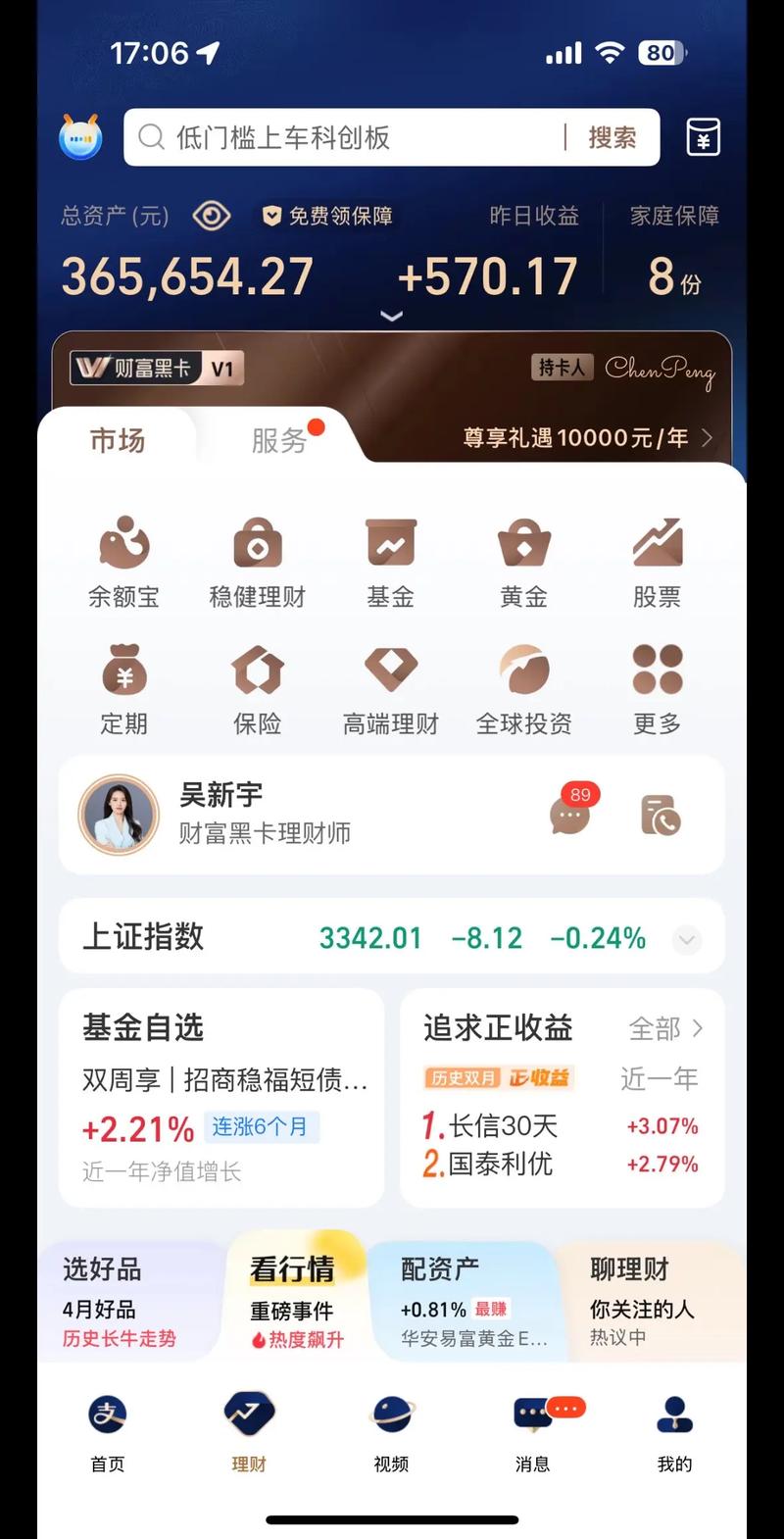Open the 保险 insurance icon
Screen dimensions: 784x1539
(257, 686)
